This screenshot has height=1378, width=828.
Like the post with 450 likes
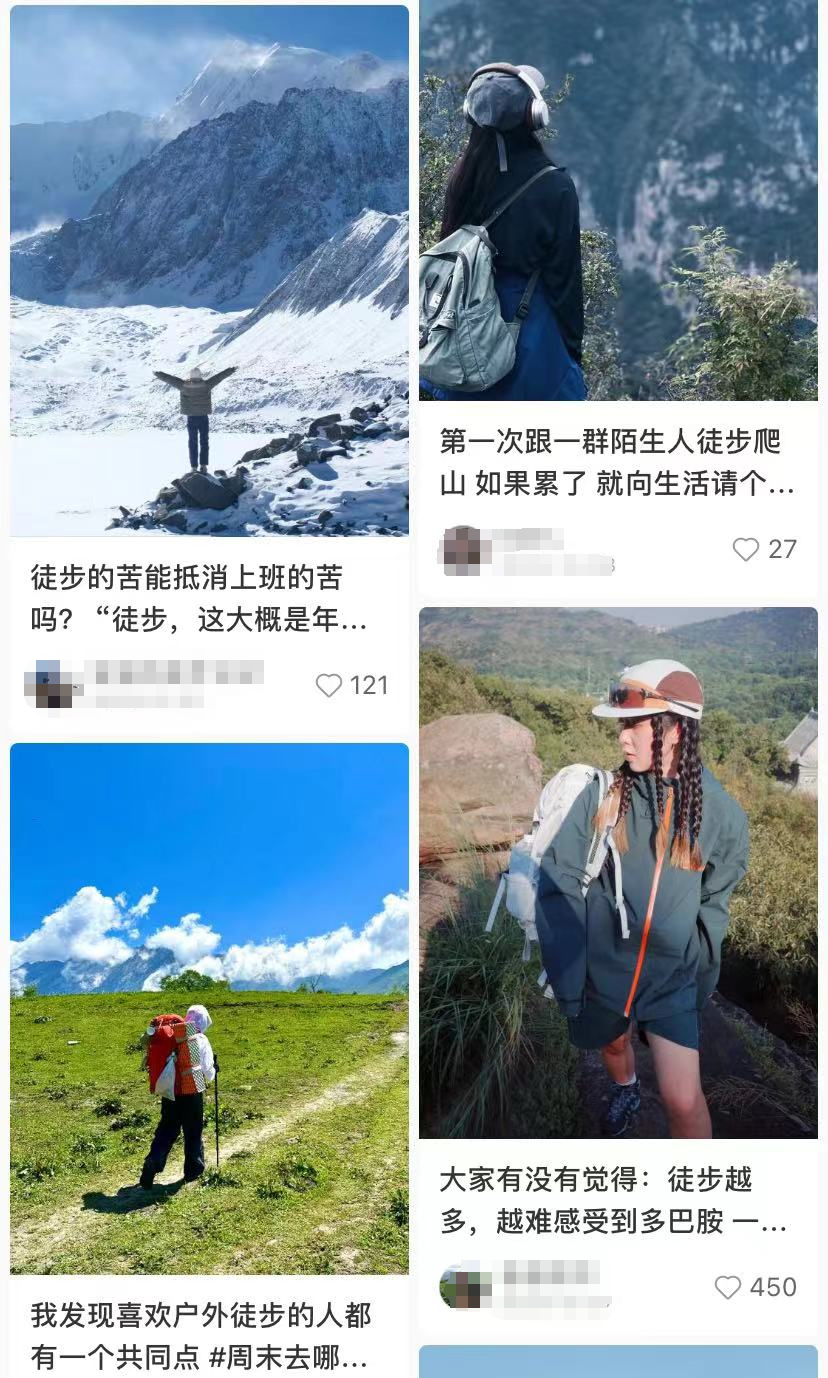pos(728,1287)
